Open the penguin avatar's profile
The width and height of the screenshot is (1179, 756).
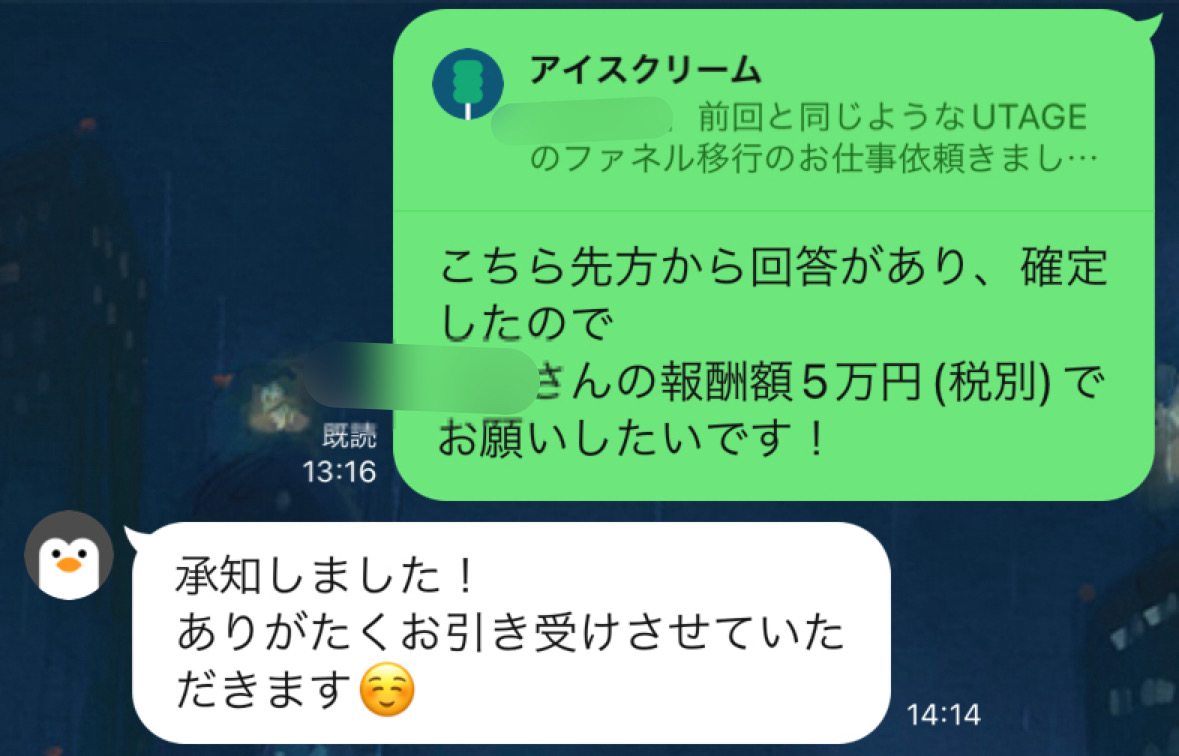click(x=68, y=555)
